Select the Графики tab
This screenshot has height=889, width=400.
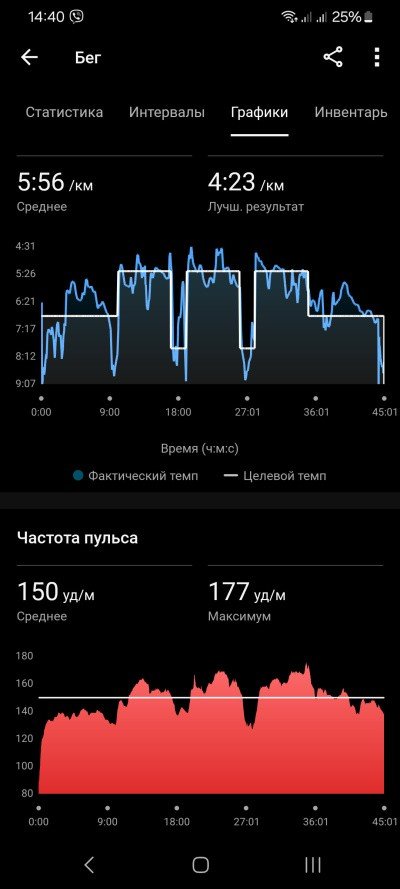(x=259, y=112)
